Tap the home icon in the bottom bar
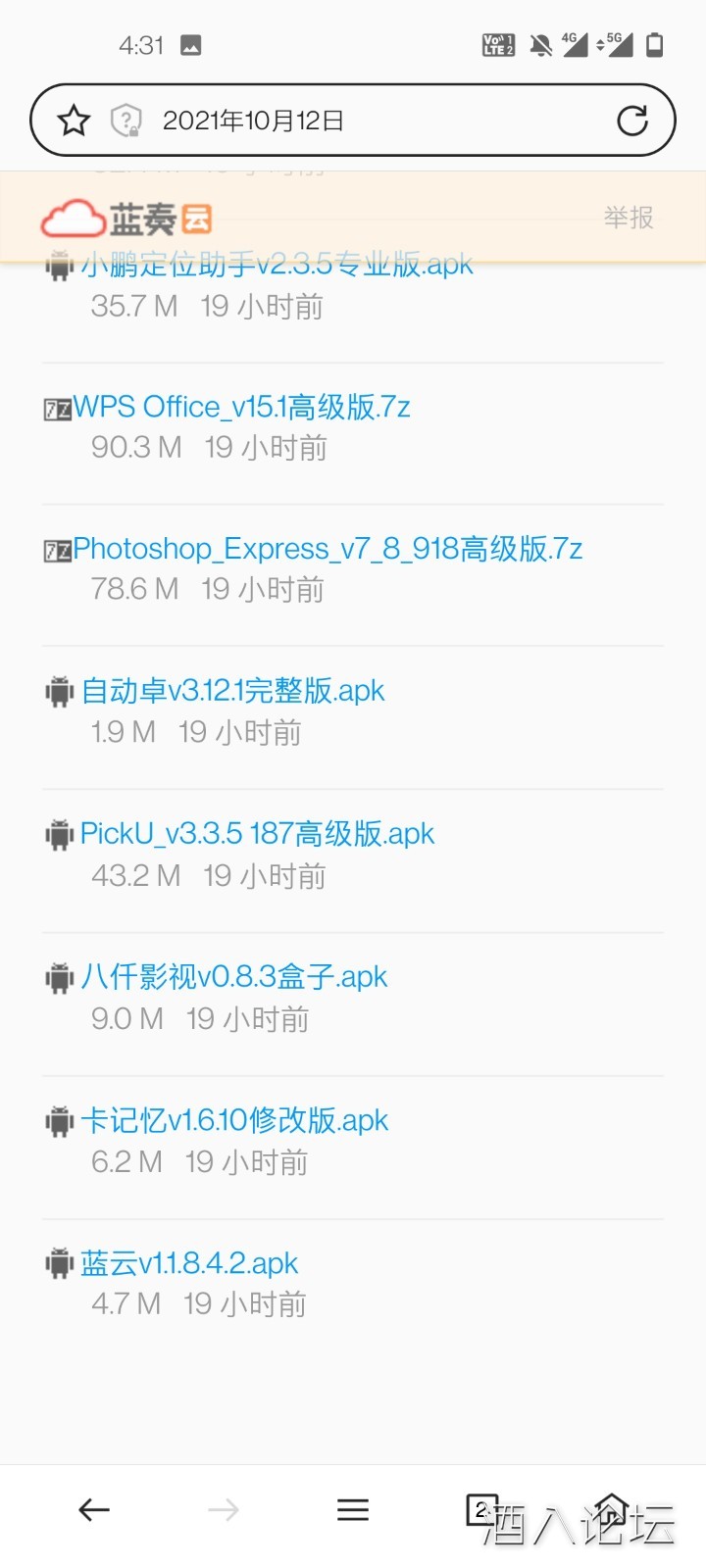The image size is (706, 1568). (613, 1509)
